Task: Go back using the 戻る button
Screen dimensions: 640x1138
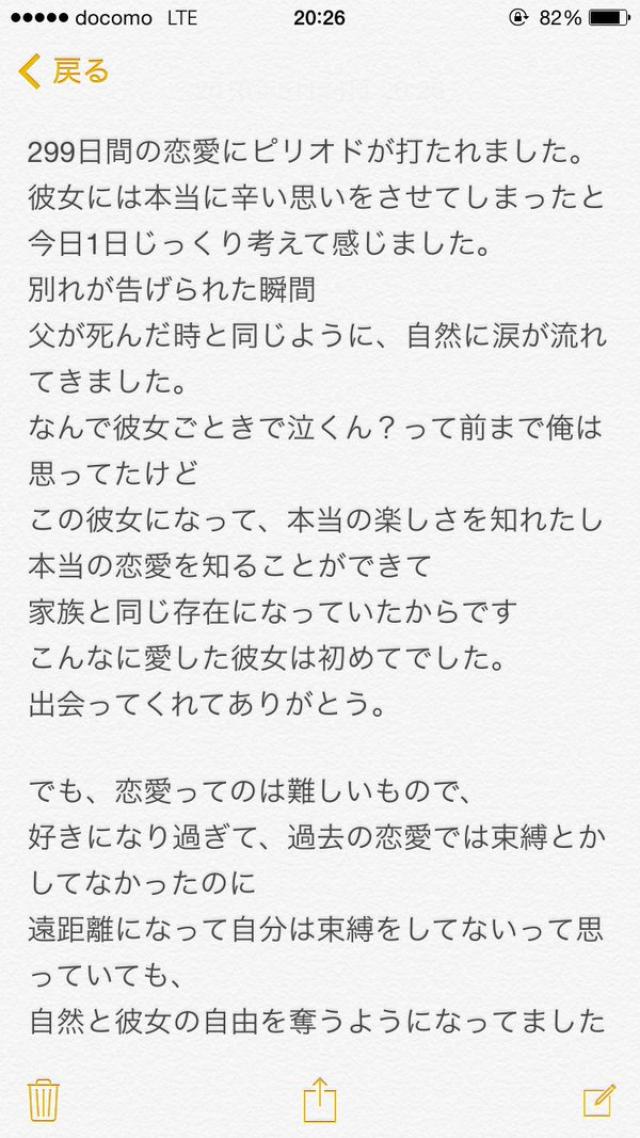Action: click(x=64, y=72)
